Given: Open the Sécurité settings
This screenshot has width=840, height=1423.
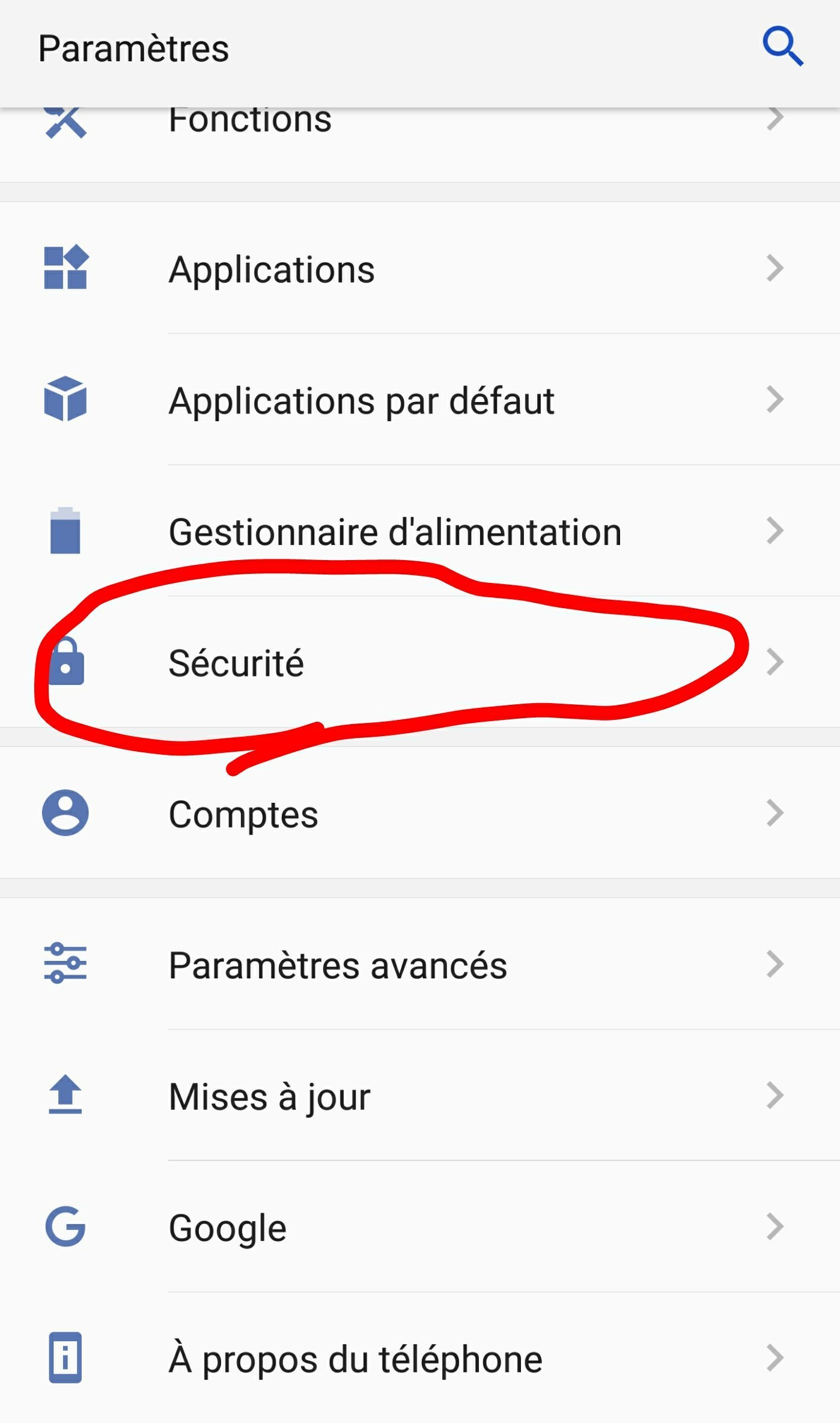Looking at the screenshot, I should (x=420, y=662).
